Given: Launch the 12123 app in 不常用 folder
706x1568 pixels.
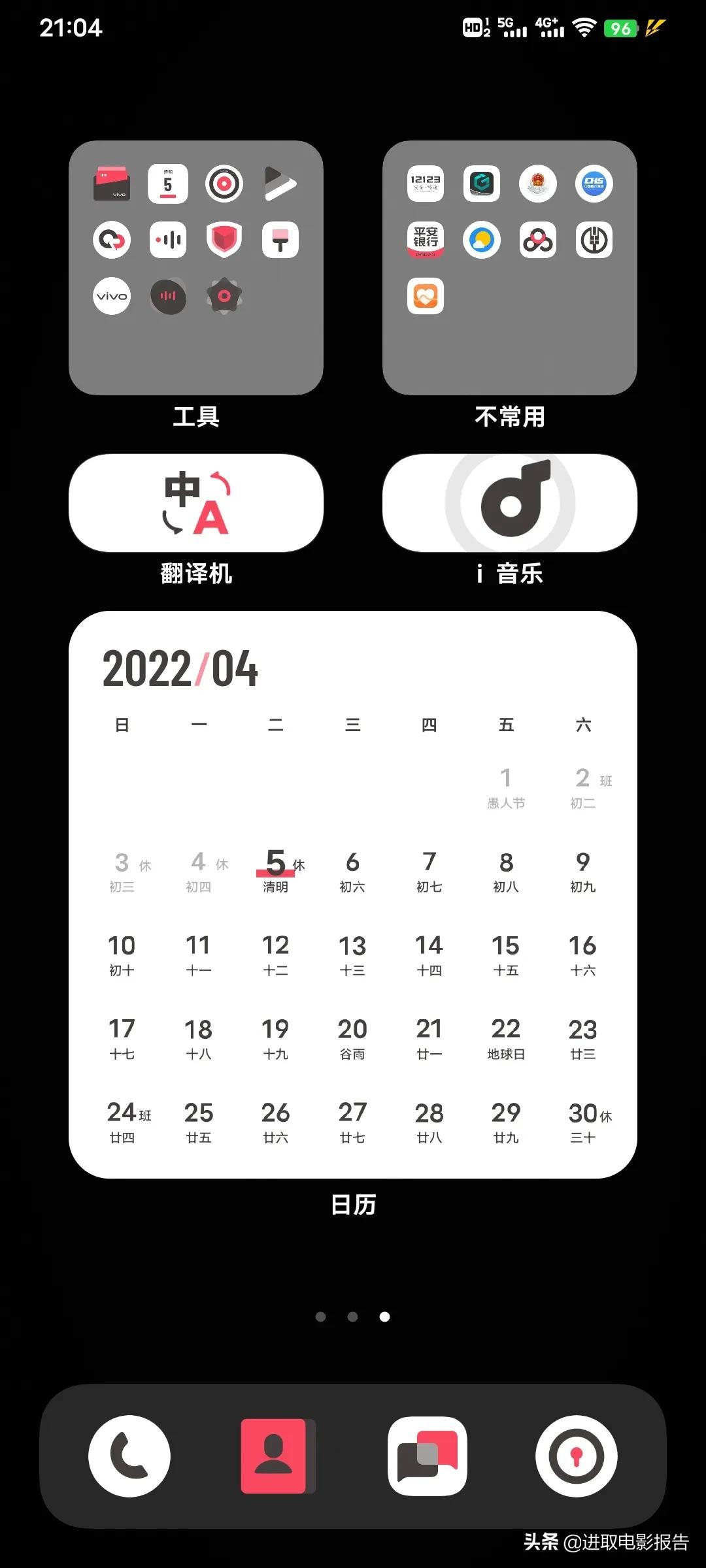Looking at the screenshot, I should 426,184.
